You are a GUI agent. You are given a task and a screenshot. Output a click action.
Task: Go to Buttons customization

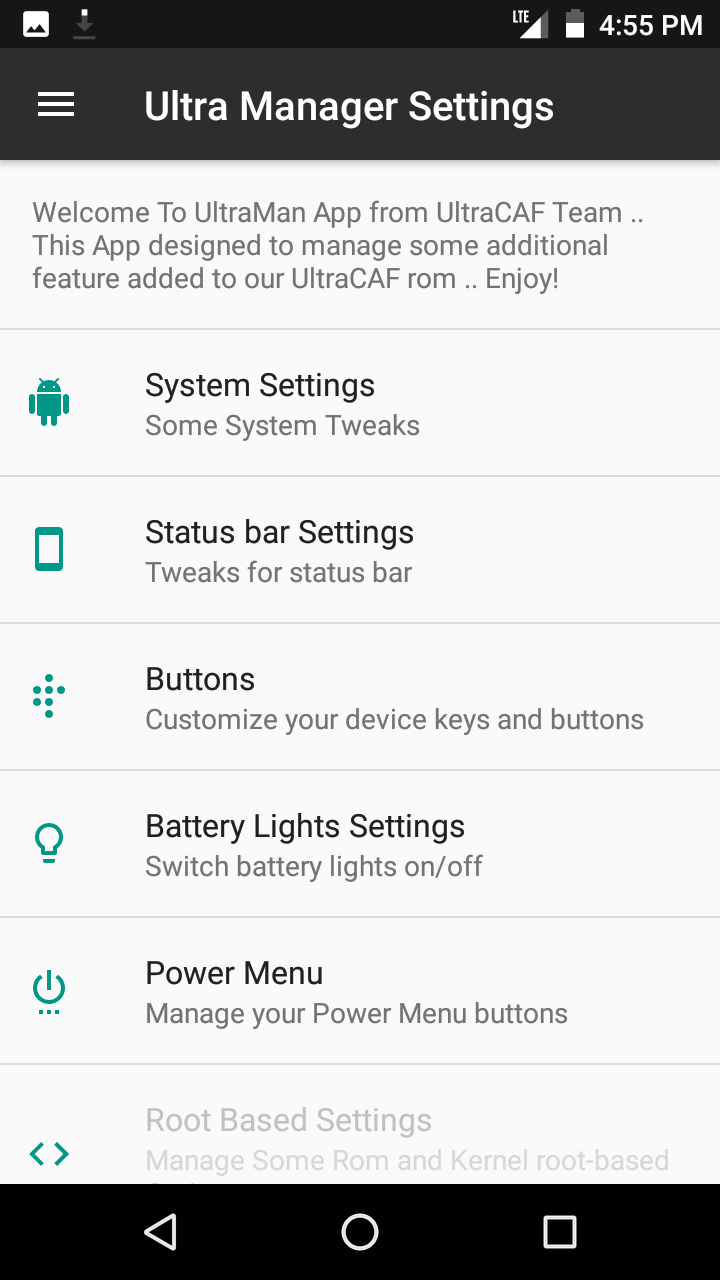tap(360, 697)
